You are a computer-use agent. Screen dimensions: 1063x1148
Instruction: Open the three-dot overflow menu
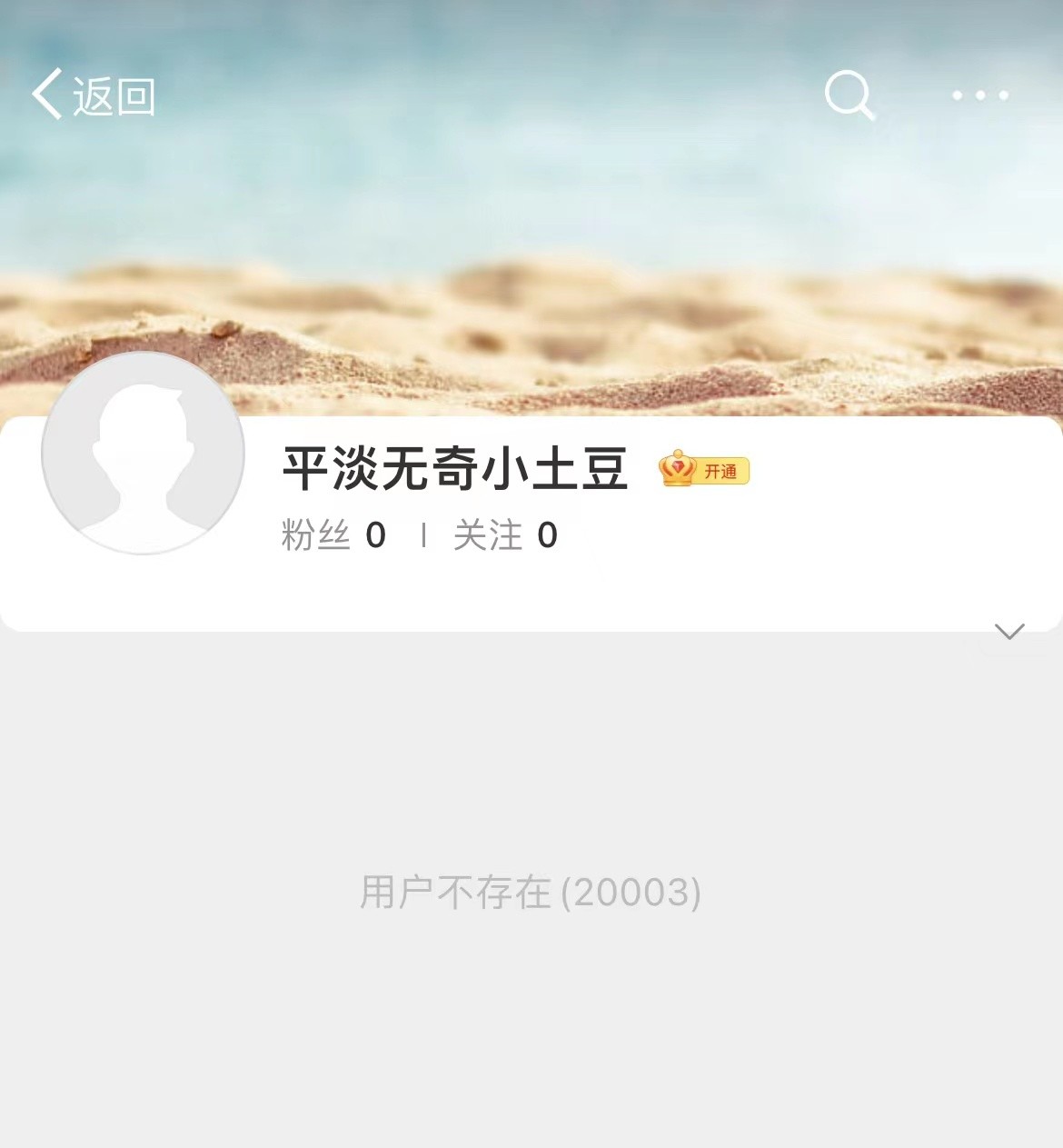979,95
